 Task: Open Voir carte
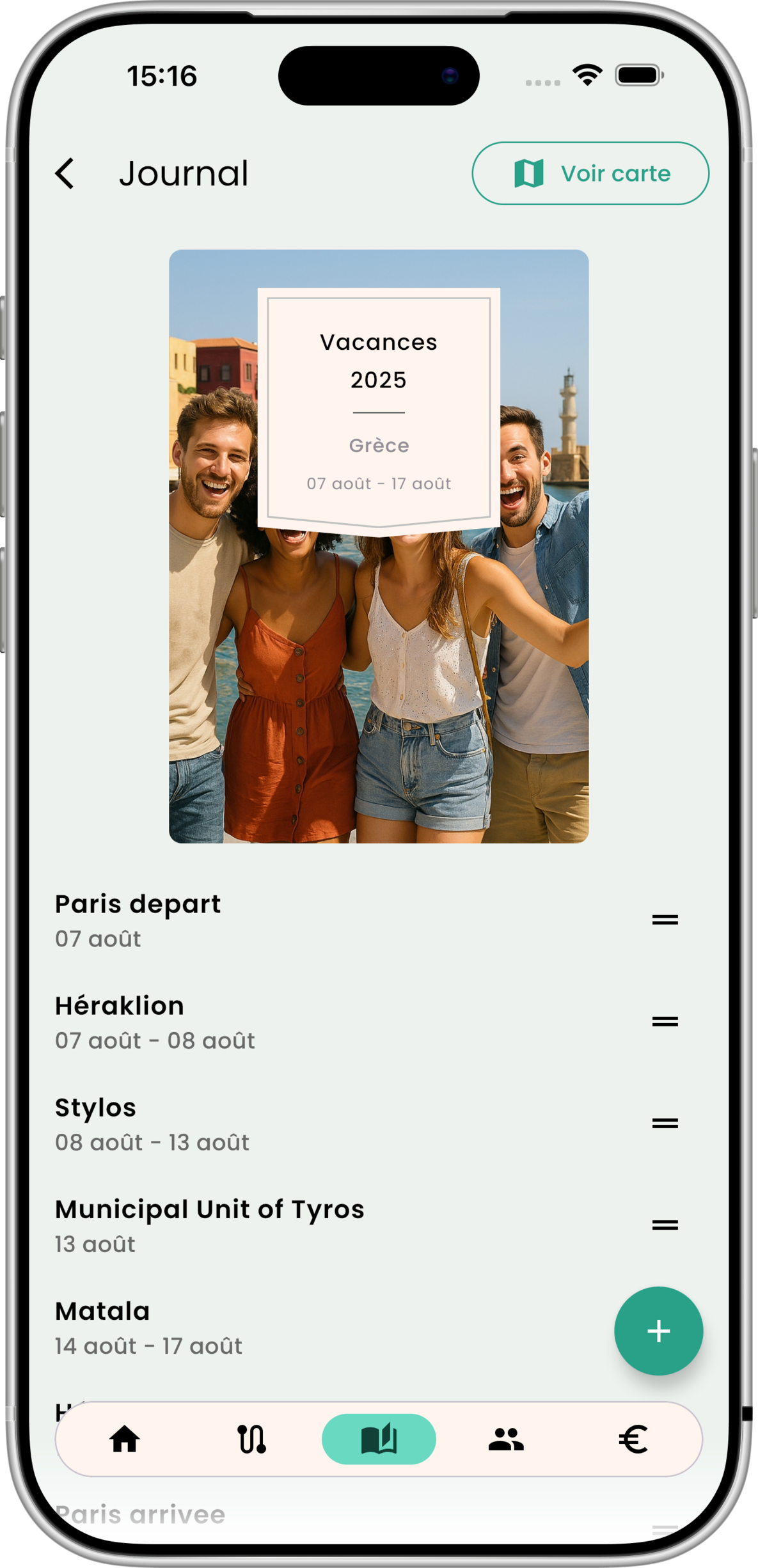(589, 173)
